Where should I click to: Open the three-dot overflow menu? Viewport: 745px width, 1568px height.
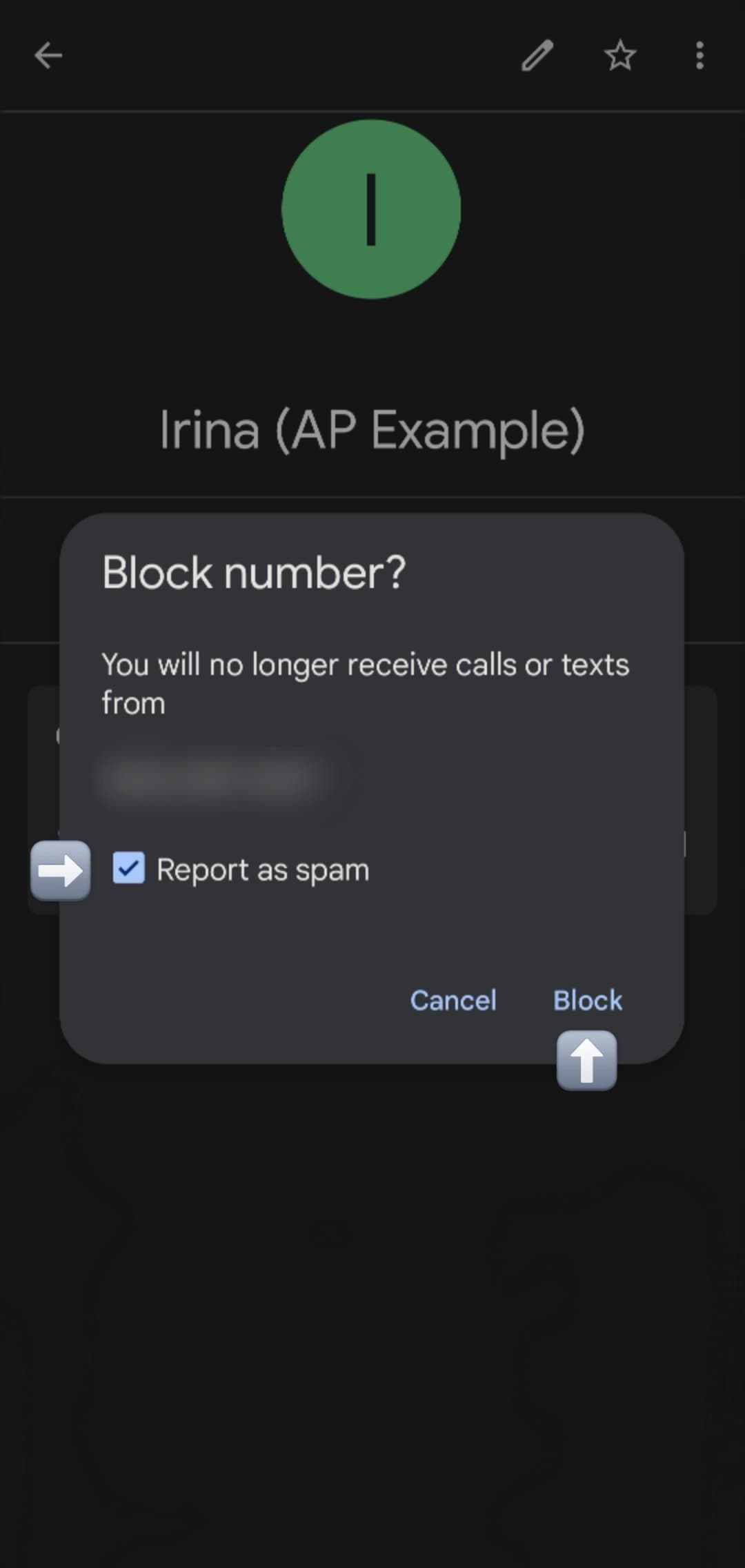(x=699, y=55)
